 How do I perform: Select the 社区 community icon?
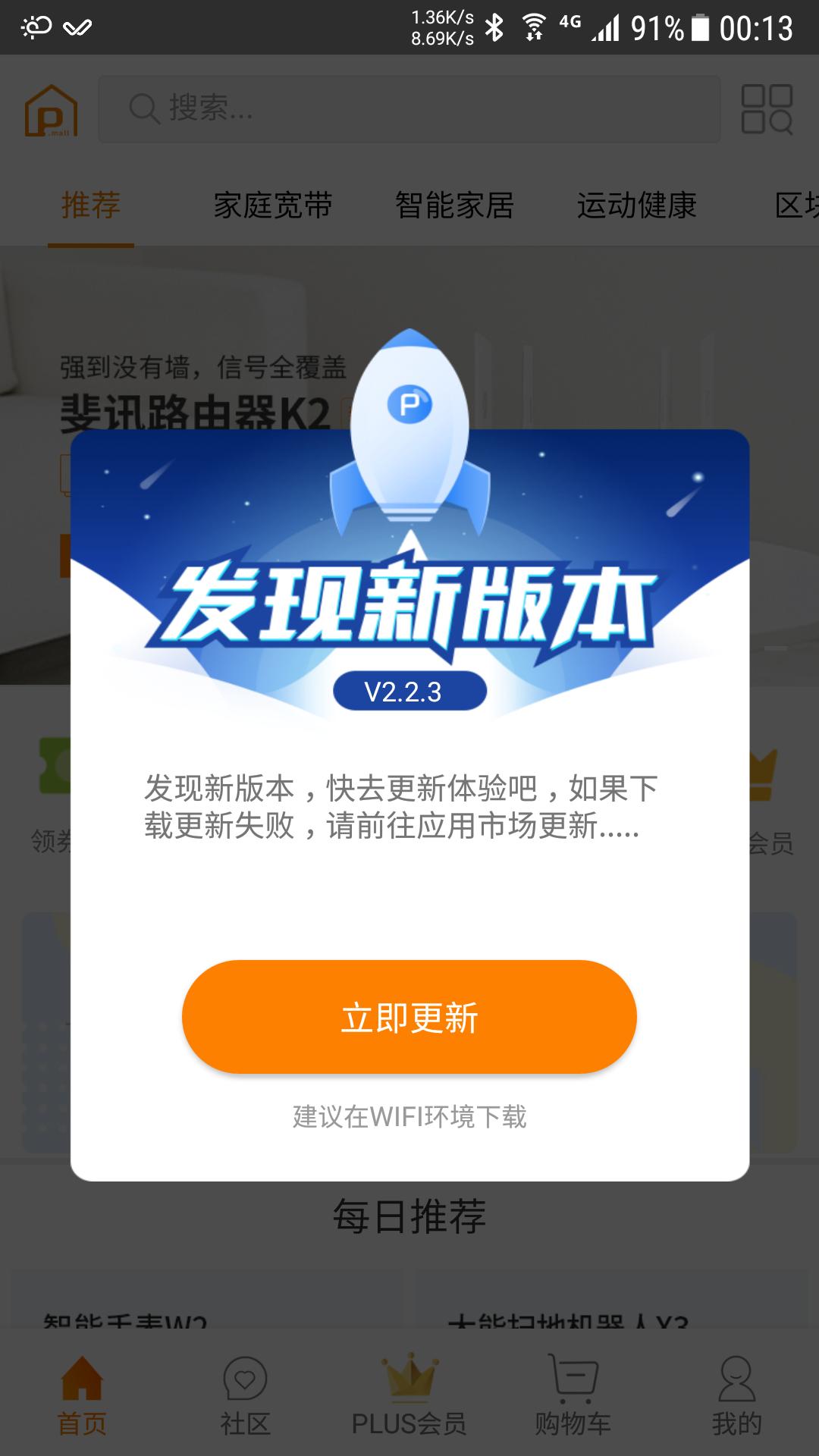(245, 1380)
